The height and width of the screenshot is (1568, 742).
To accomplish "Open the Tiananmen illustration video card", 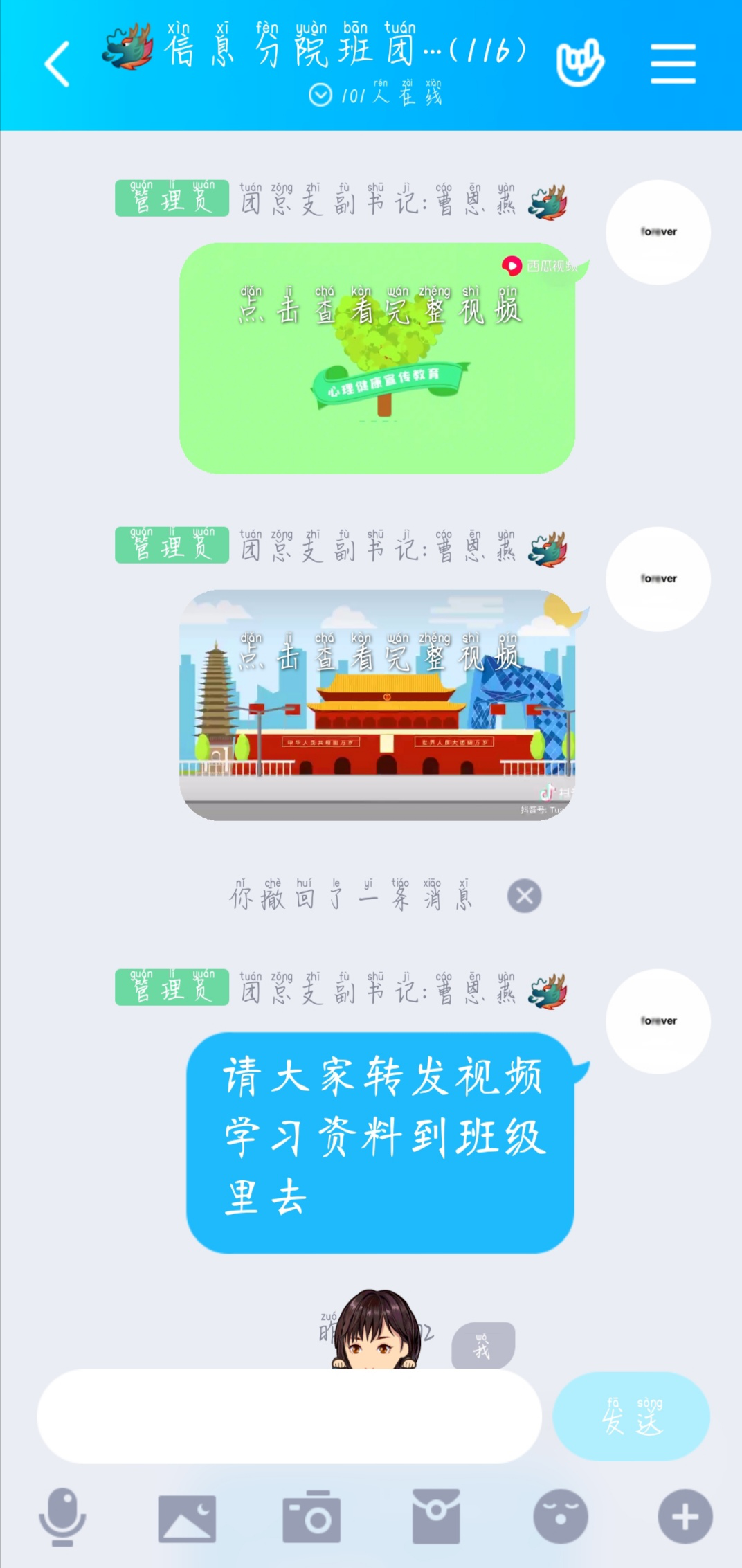I will point(377,705).
